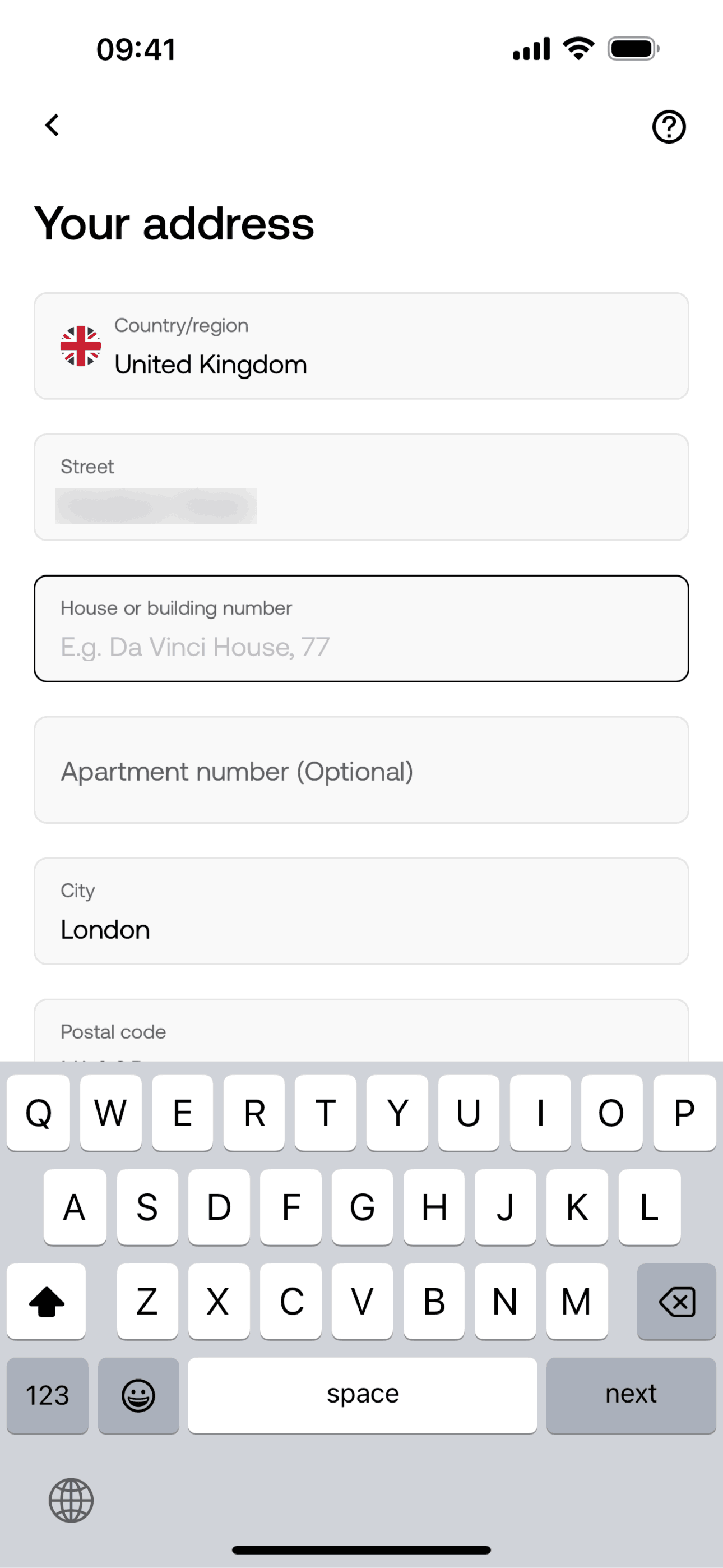Change the Country/region selection
723x1568 pixels.
[361, 346]
